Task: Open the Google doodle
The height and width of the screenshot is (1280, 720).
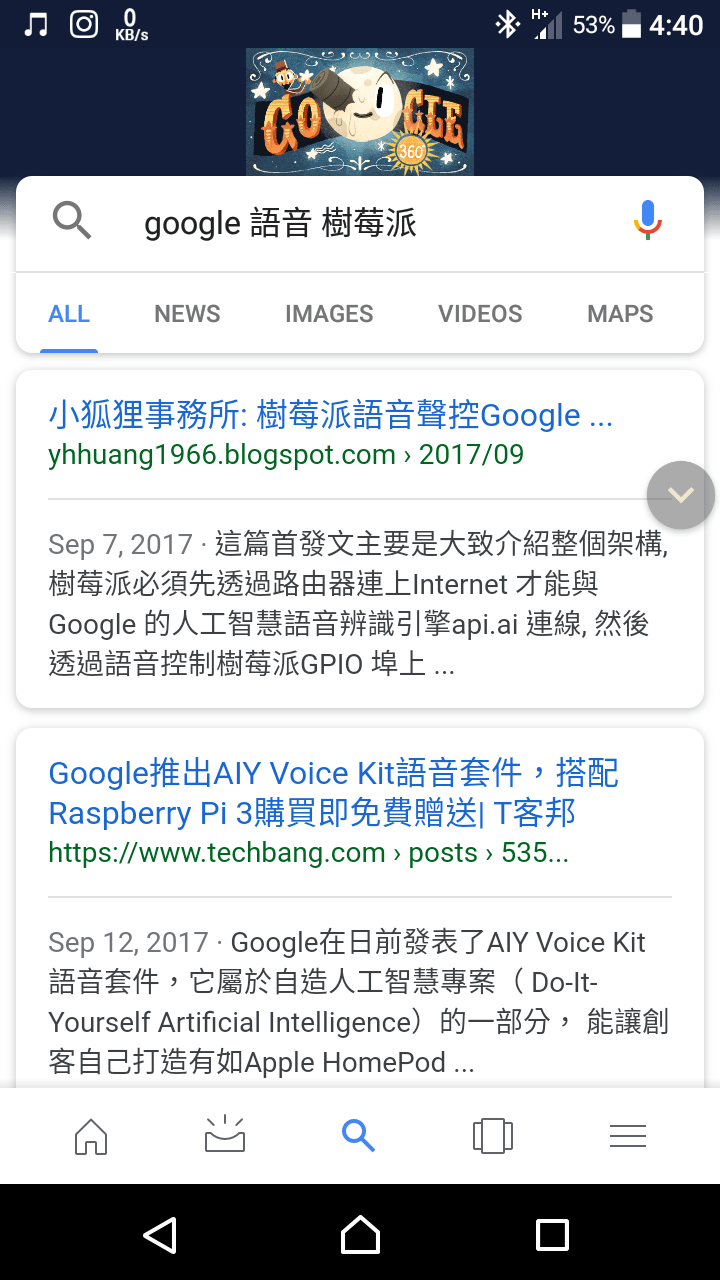Action: 360,112
